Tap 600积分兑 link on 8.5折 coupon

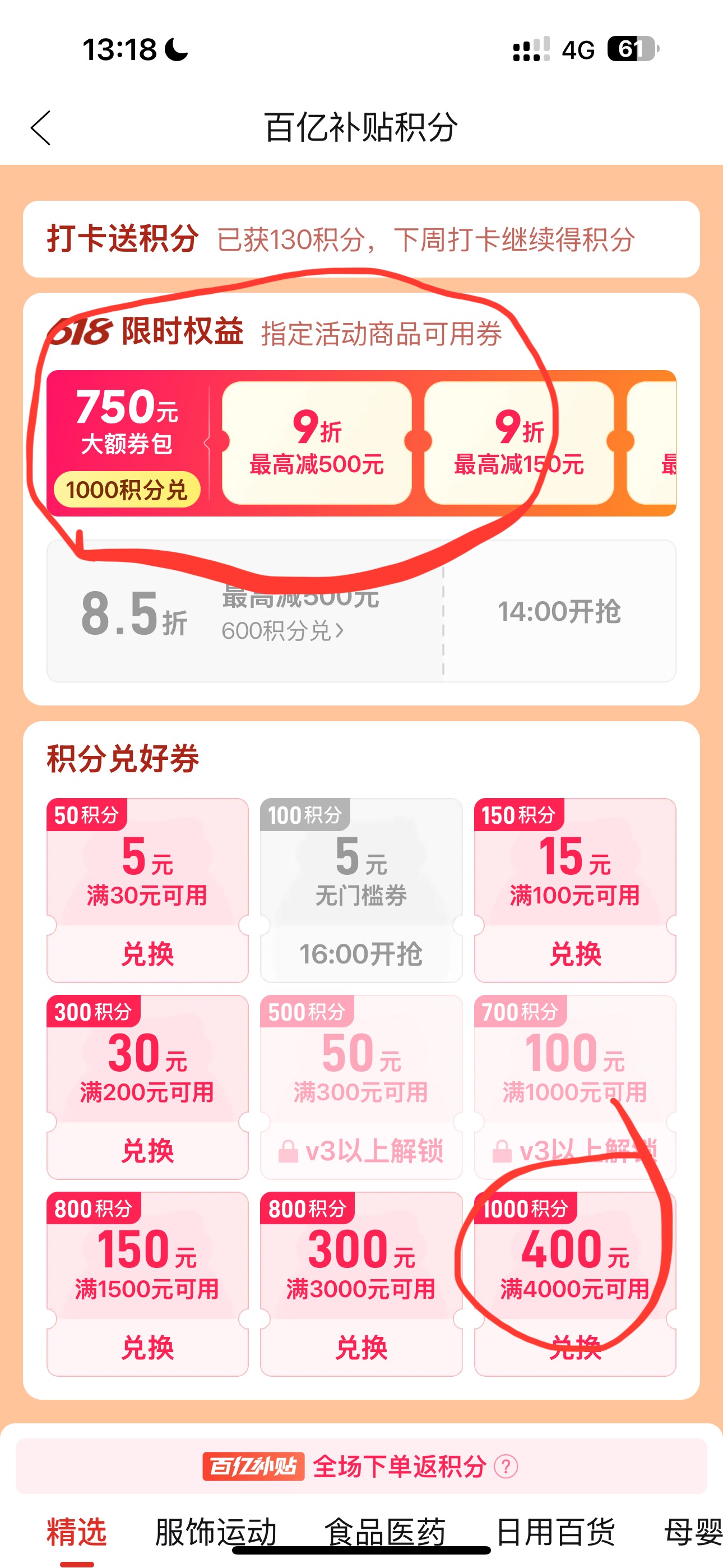coord(283,630)
